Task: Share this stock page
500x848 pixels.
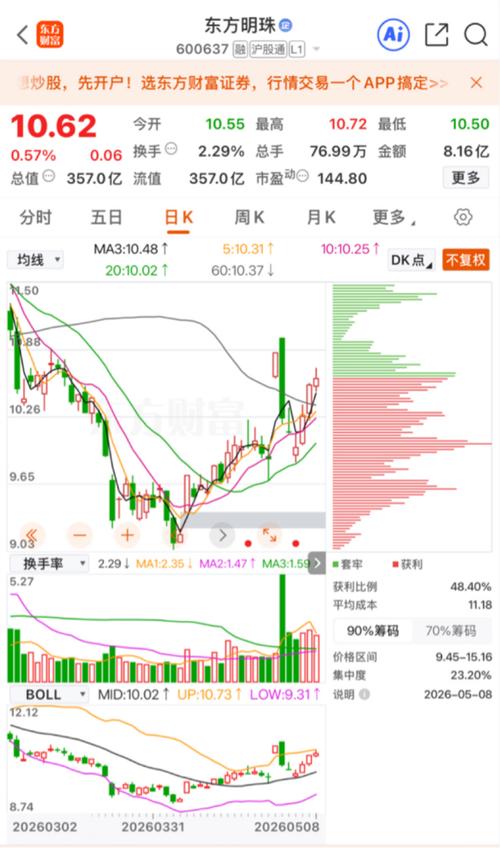Action: [436, 35]
